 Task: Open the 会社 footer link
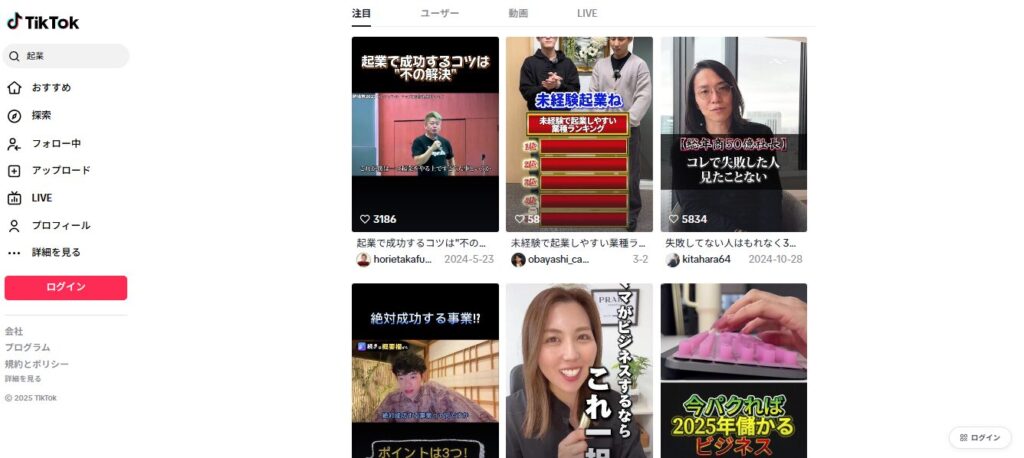point(14,331)
